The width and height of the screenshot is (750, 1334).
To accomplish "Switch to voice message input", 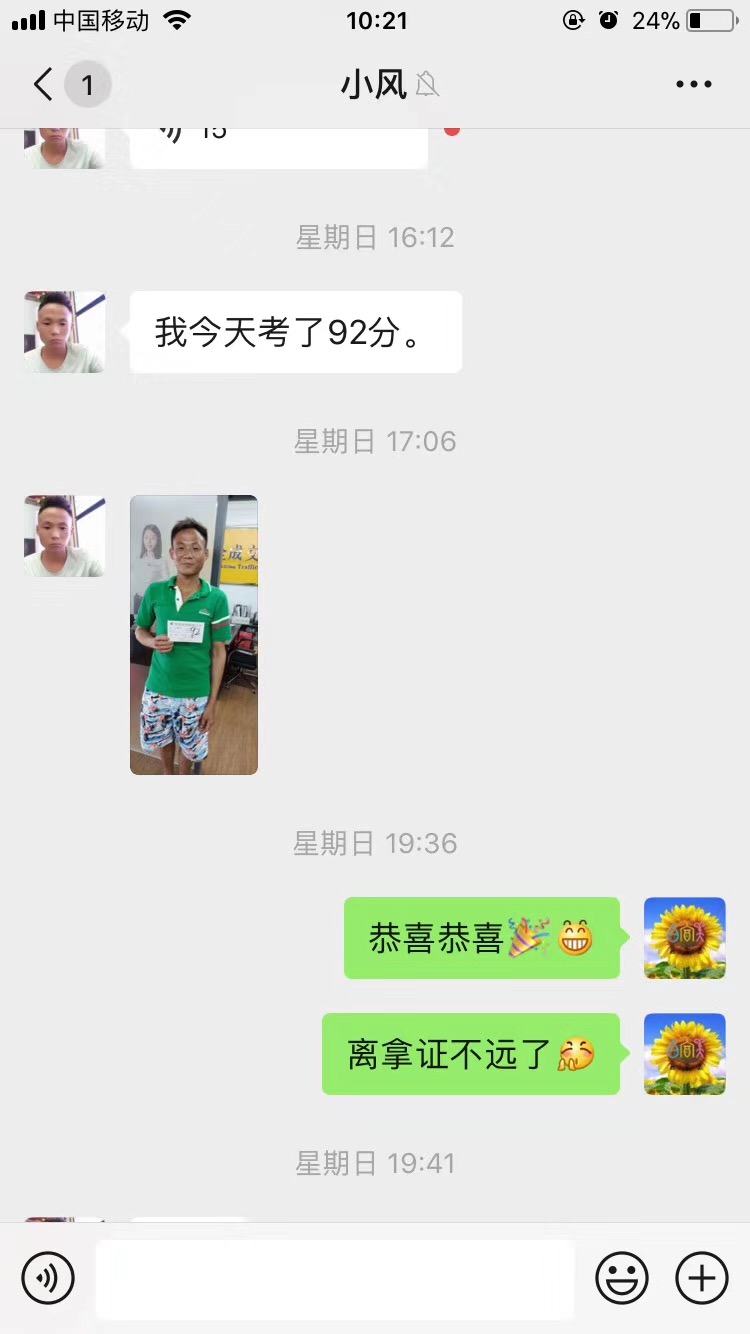I will pyautogui.click(x=48, y=1278).
